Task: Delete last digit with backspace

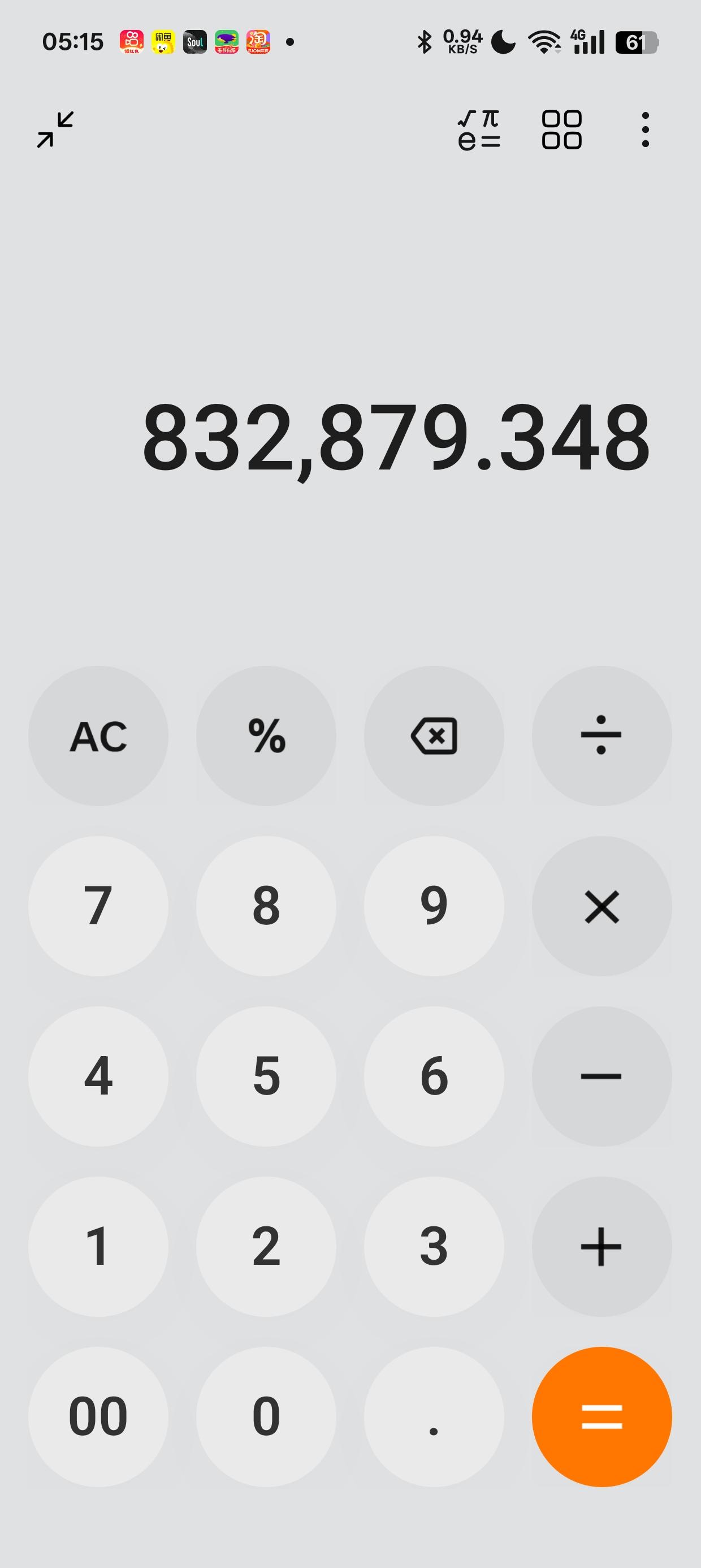Action: pyautogui.click(x=434, y=735)
